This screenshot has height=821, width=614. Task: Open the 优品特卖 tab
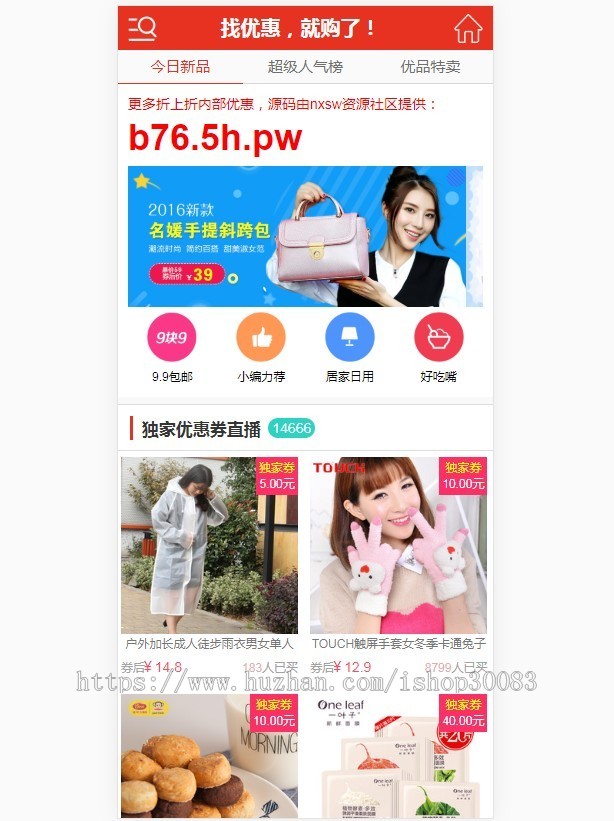pos(430,67)
